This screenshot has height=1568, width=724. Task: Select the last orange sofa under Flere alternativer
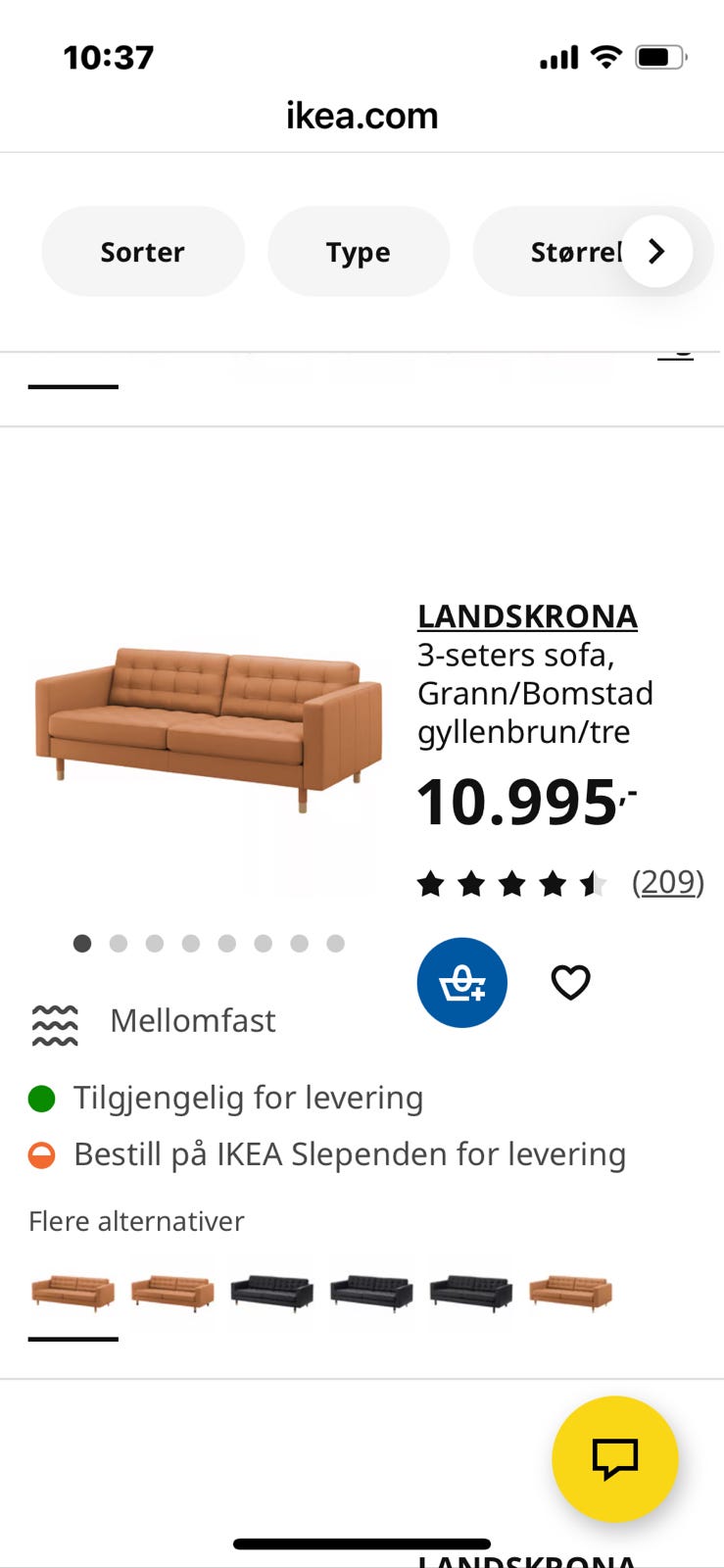click(x=570, y=1292)
